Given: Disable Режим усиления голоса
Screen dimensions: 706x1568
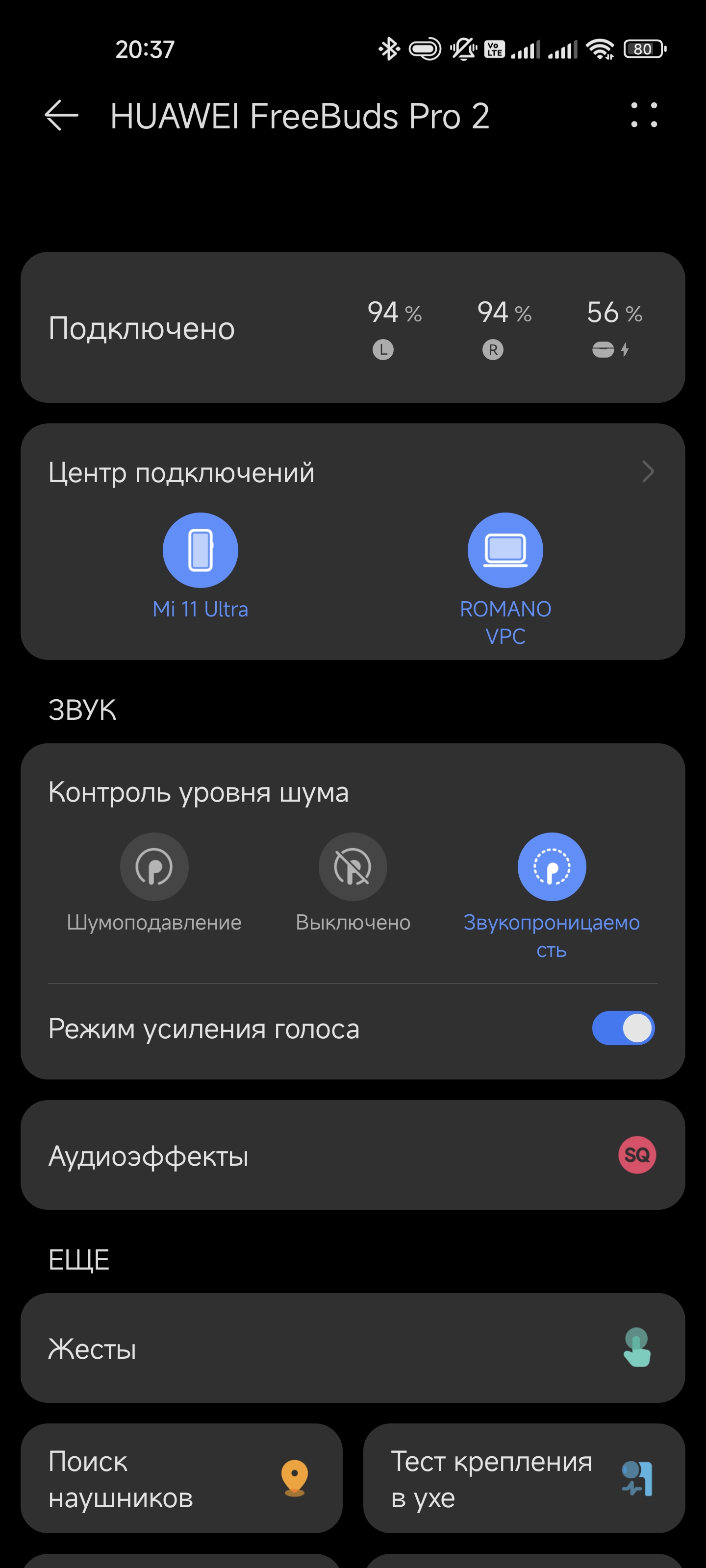Looking at the screenshot, I should coord(623,1028).
